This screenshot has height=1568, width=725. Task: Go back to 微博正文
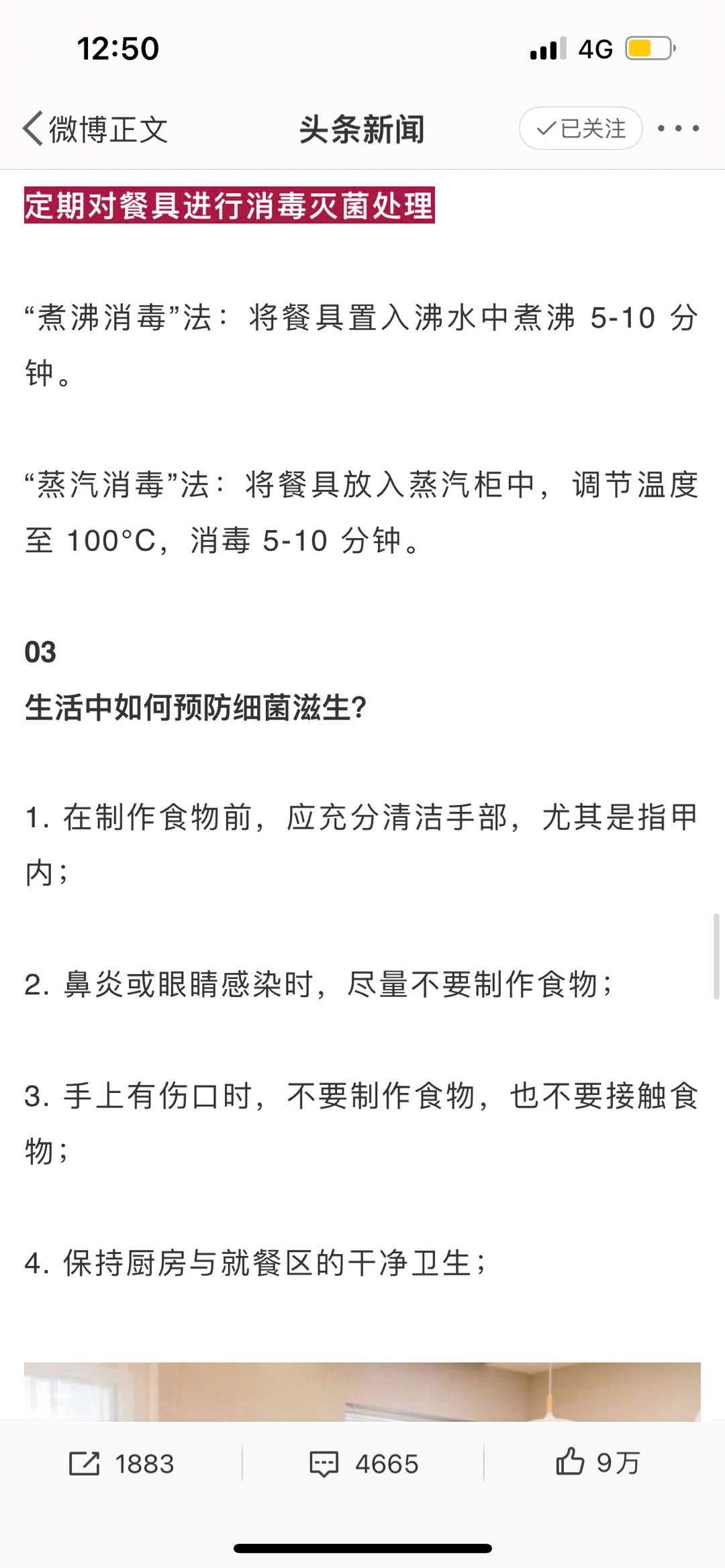click(95, 129)
